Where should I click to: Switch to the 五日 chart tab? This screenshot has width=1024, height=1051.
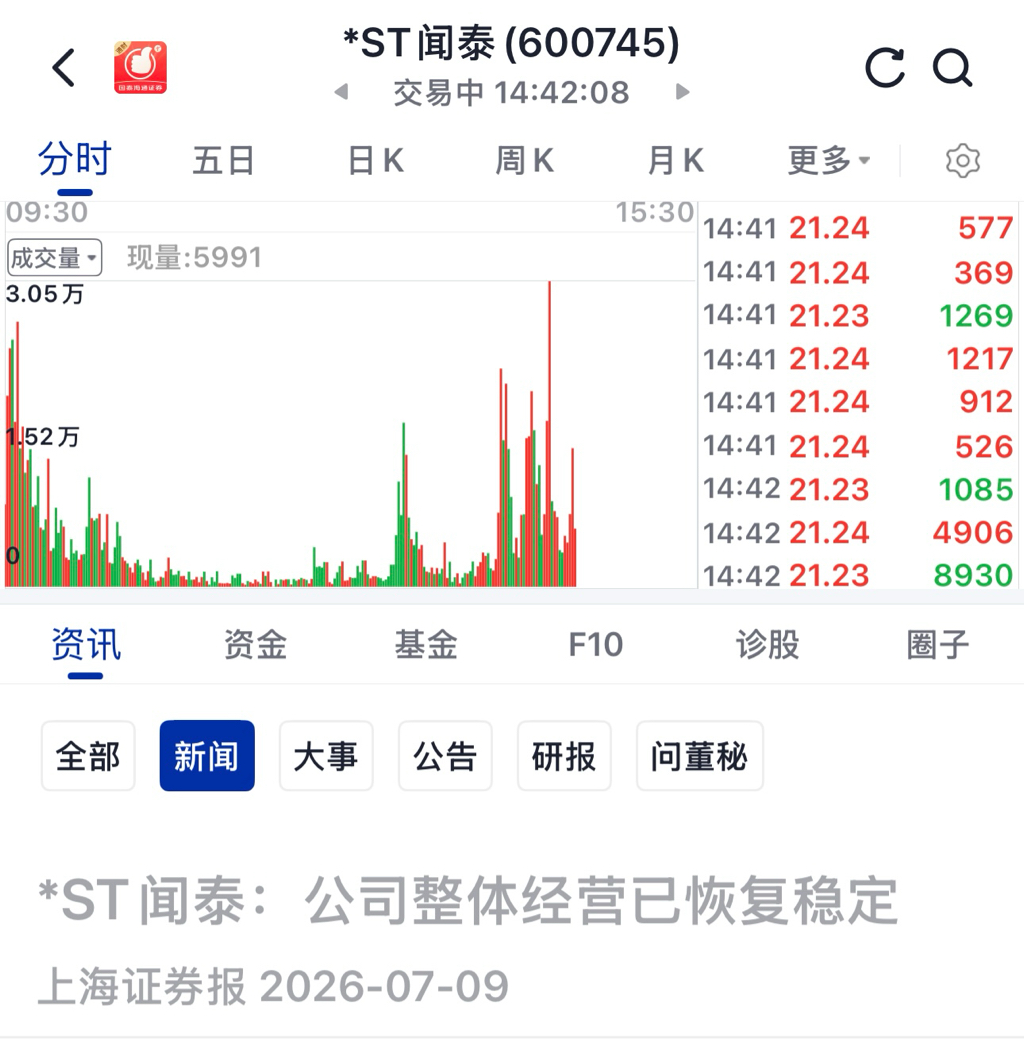point(223,161)
